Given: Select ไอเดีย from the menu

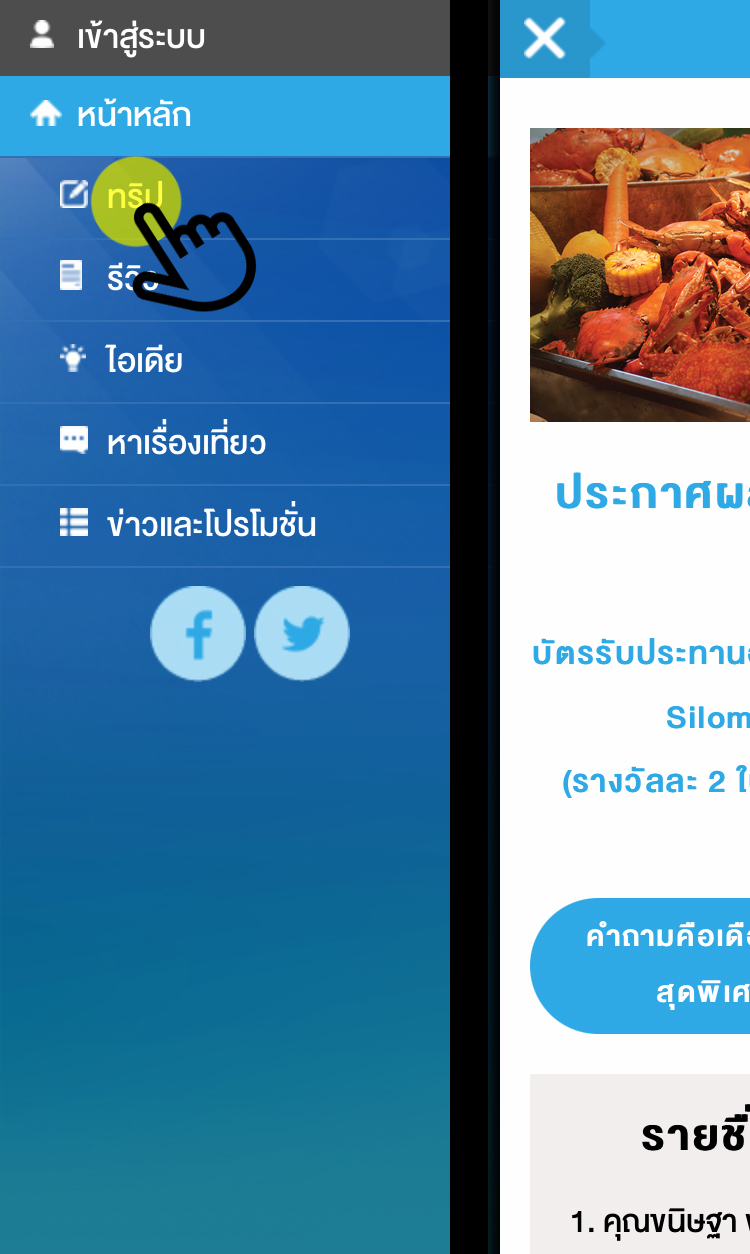Looking at the screenshot, I should (143, 360).
